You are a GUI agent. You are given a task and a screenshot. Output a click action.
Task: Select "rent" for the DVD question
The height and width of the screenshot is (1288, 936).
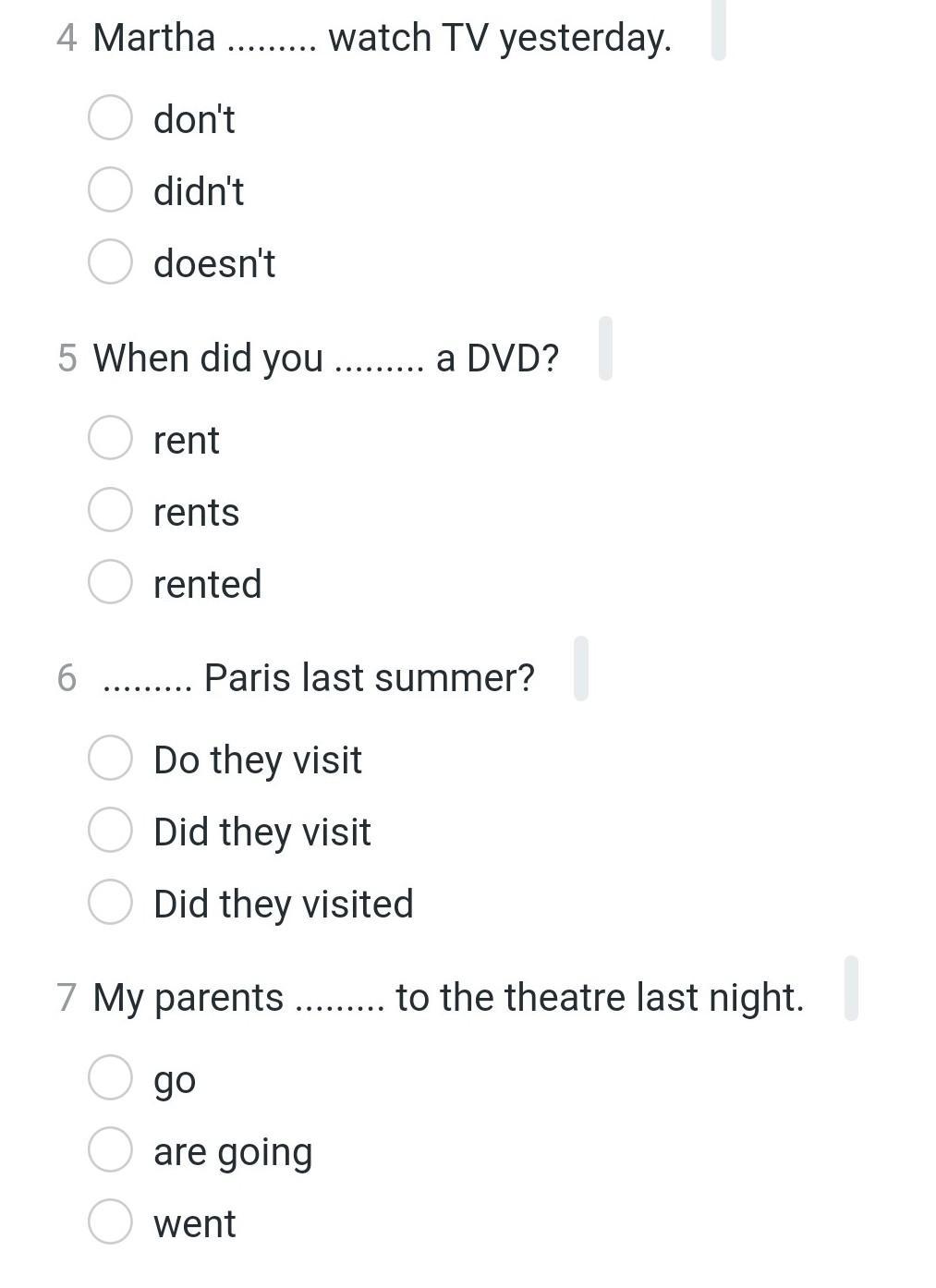click(110, 438)
